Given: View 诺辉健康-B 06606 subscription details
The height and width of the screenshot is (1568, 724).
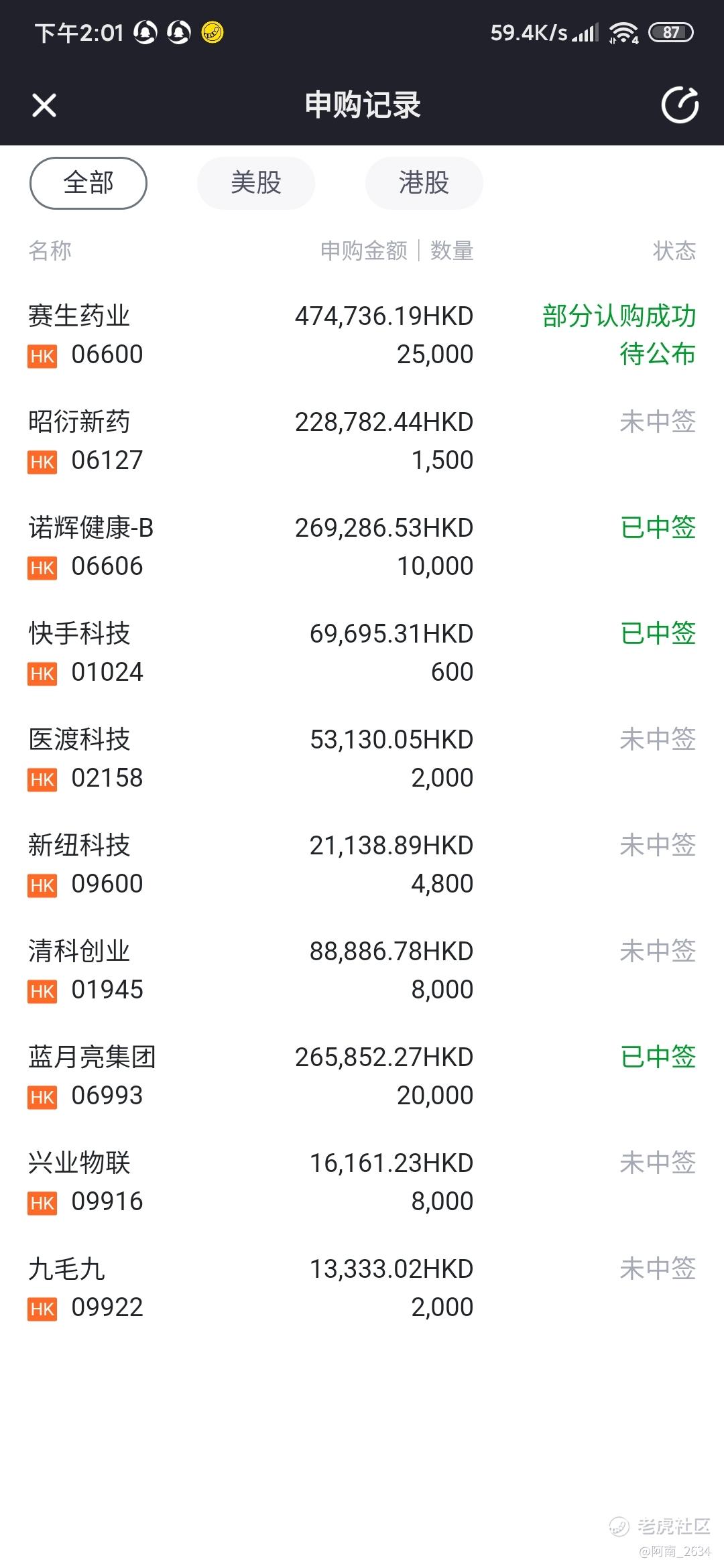Looking at the screenshot, I should 362,547.
